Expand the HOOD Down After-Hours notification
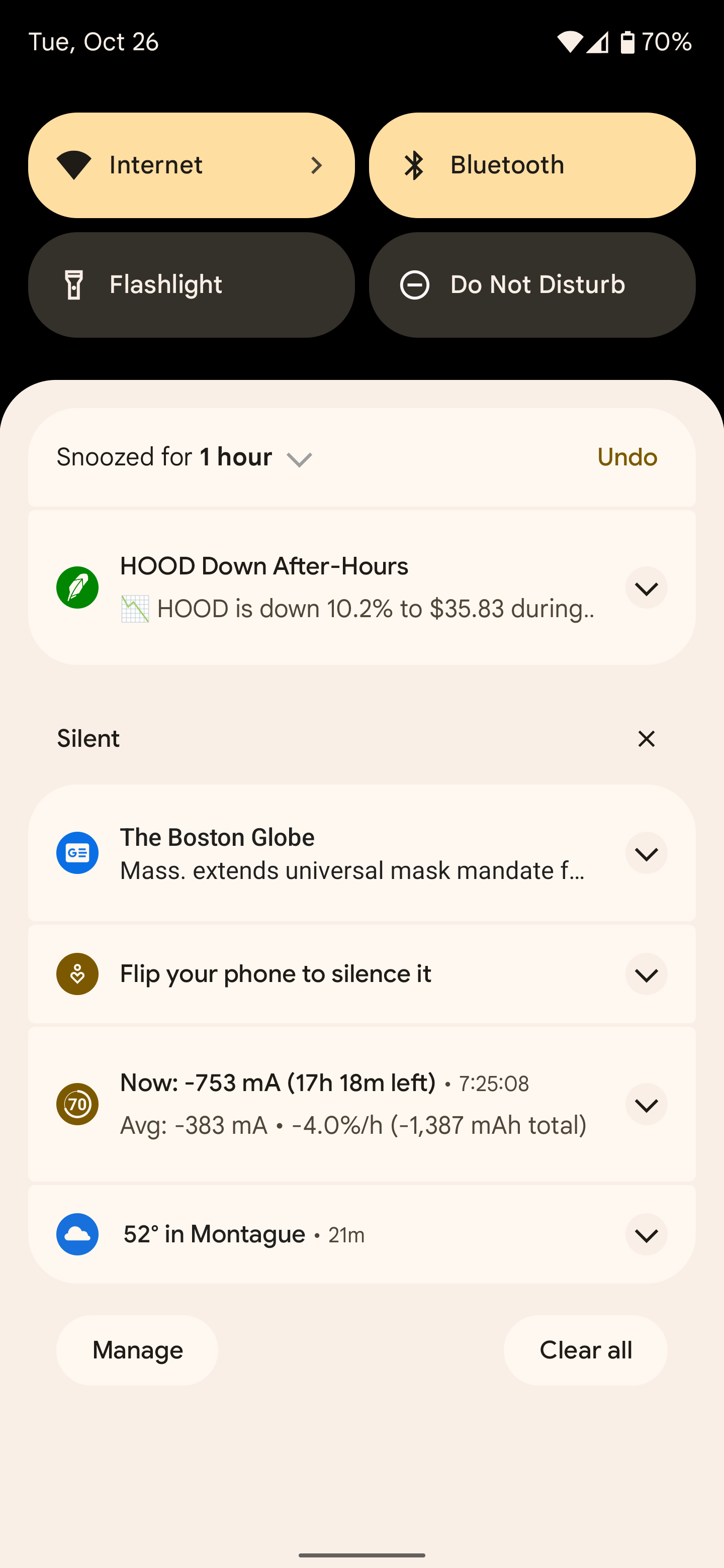Screen dimensions: 724x1568 pyautogui.click(x=646, y=587)
